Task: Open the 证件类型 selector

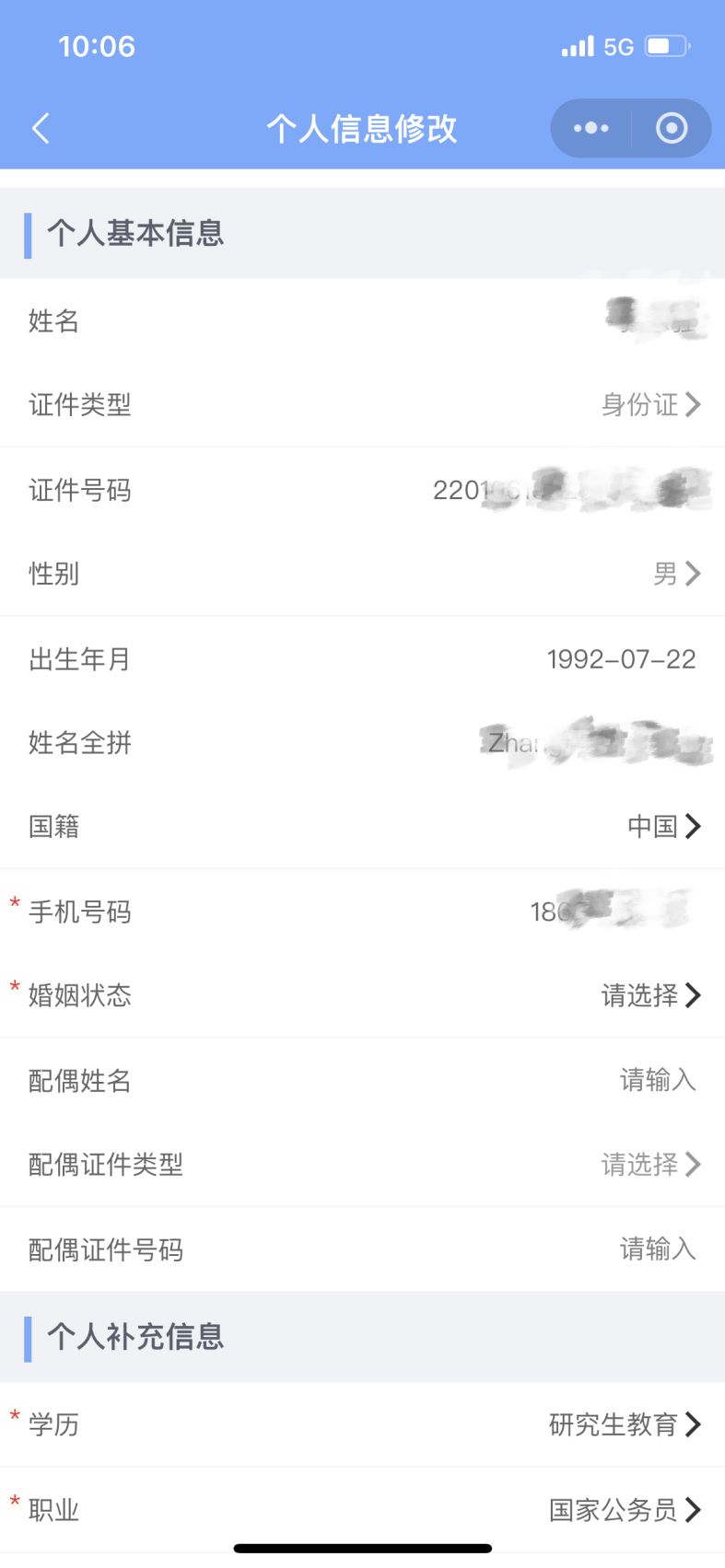Action: [362, 404]
